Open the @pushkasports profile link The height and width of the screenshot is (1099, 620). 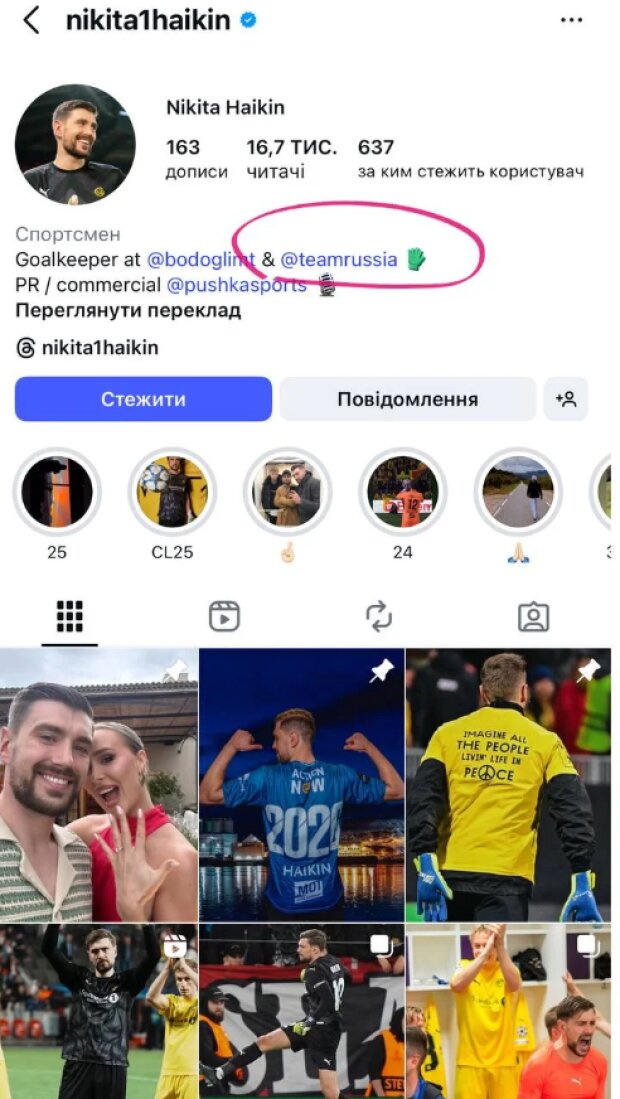236,285
